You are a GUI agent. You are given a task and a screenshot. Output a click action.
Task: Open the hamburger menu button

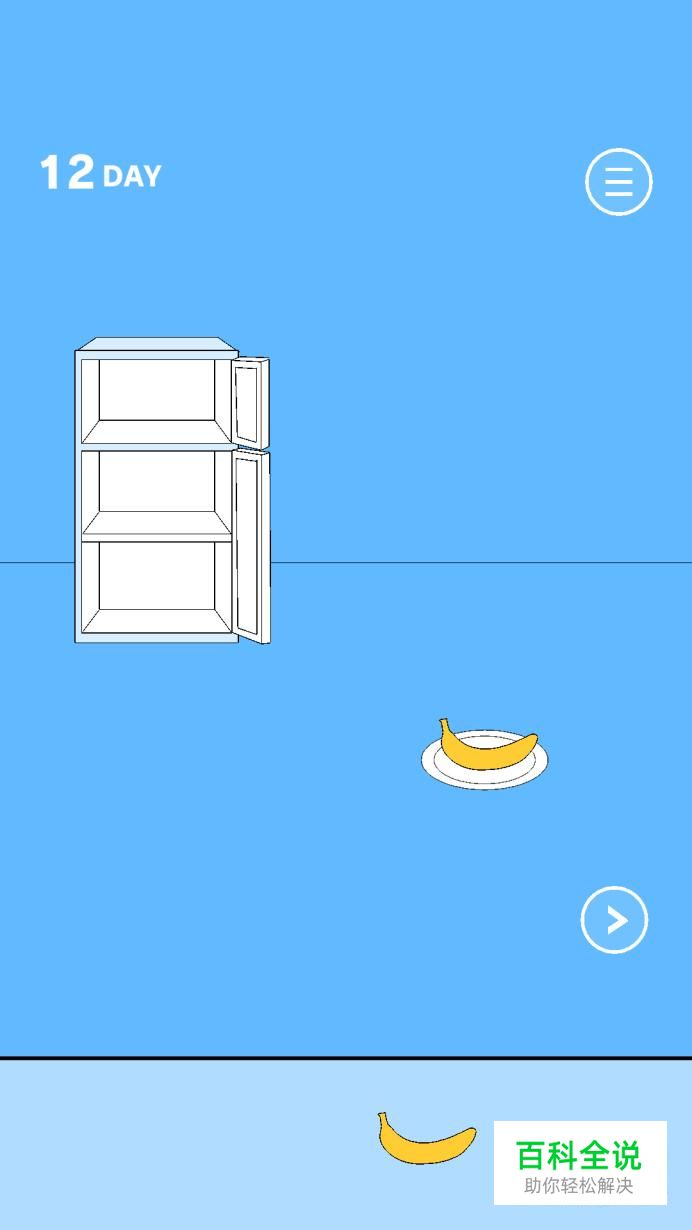pos(618,182)
